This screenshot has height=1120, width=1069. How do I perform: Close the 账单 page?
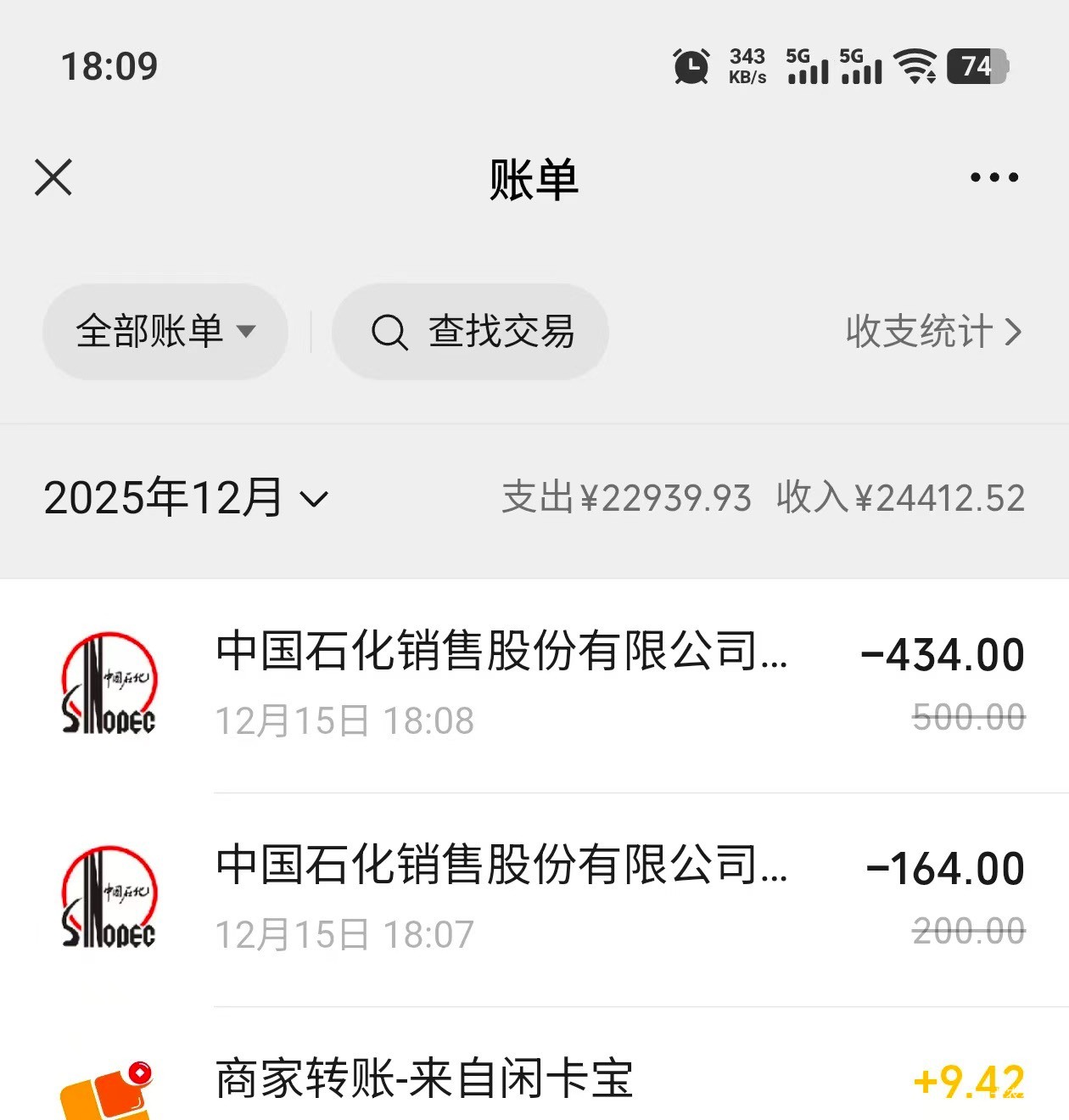[x=53, y=177]
